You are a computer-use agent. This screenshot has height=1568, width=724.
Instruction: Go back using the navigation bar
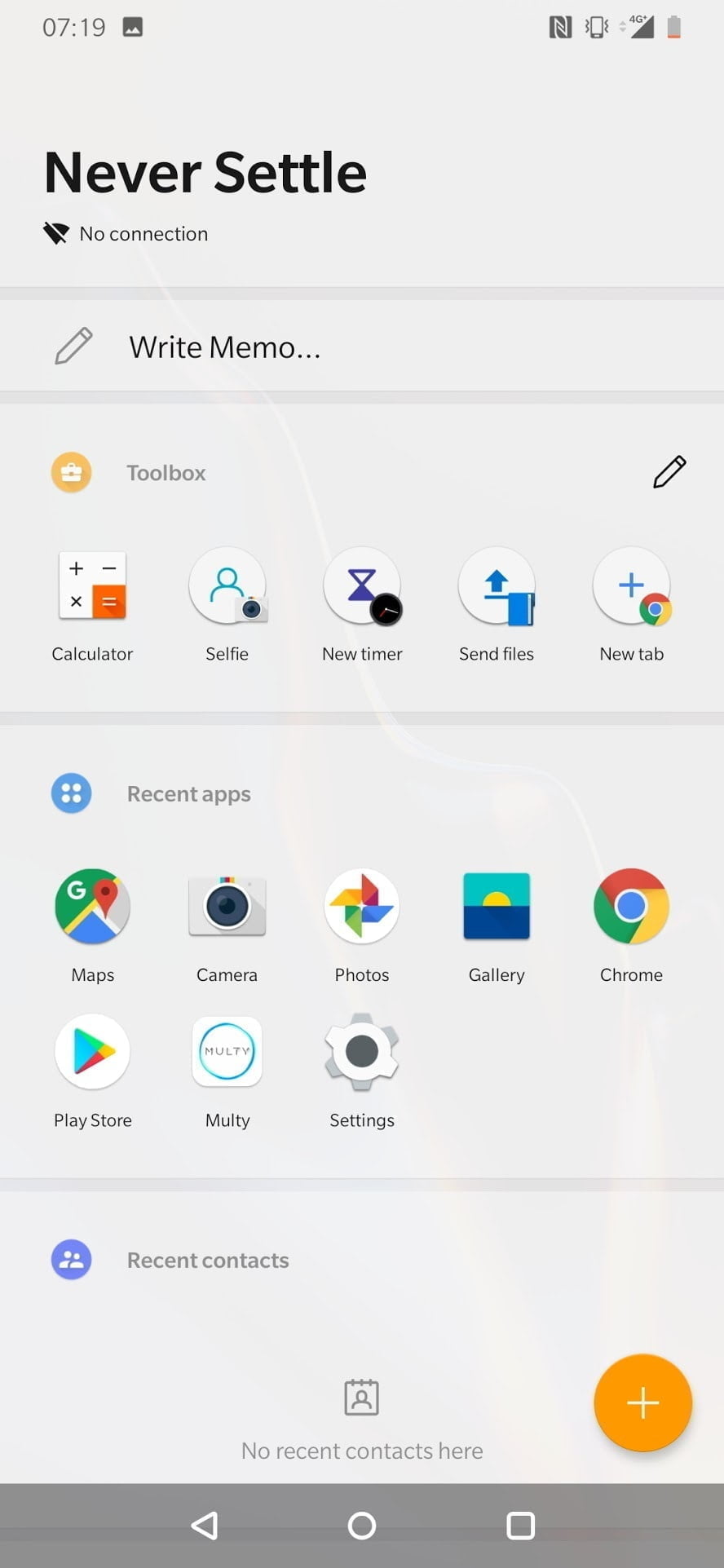point(205,1525)
